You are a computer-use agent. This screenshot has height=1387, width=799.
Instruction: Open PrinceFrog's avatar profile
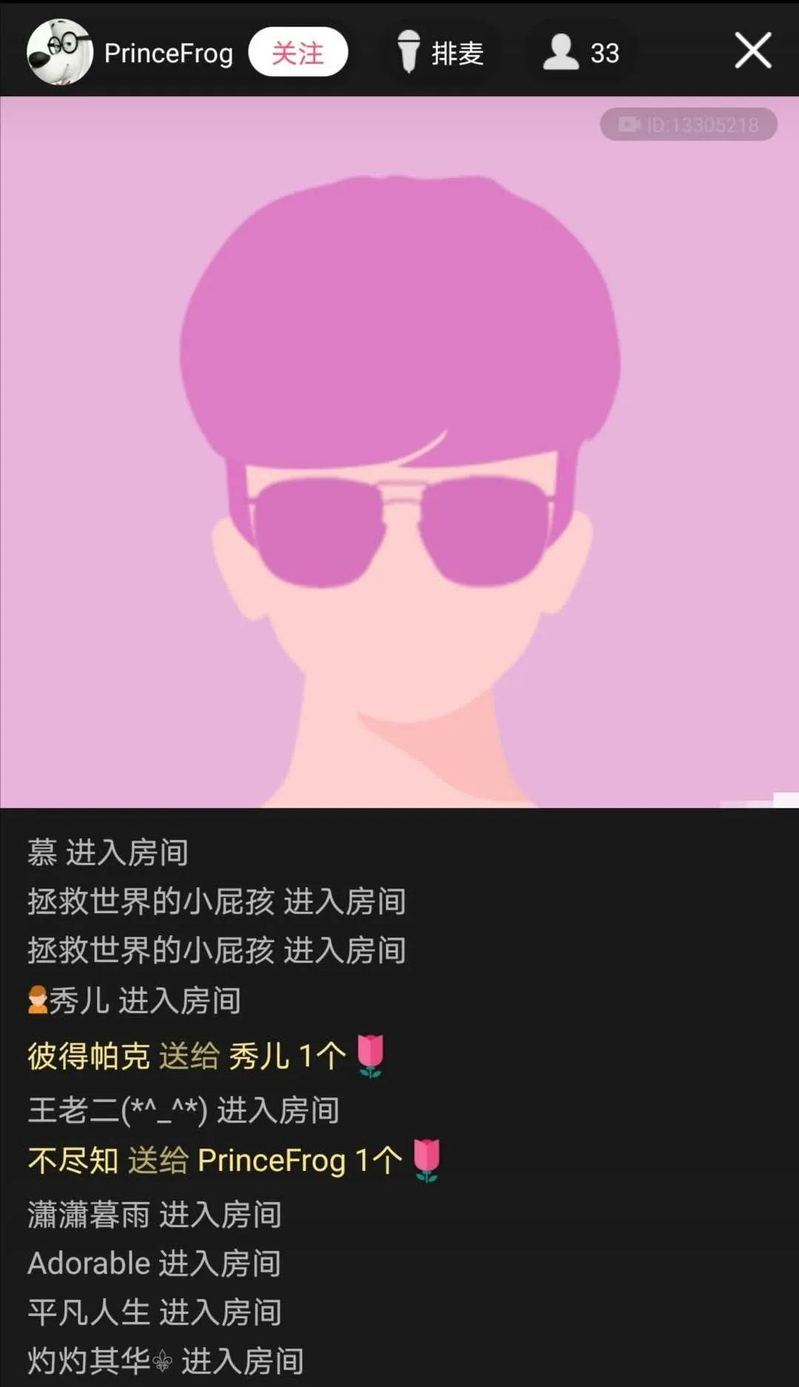[x=58, y=52]
